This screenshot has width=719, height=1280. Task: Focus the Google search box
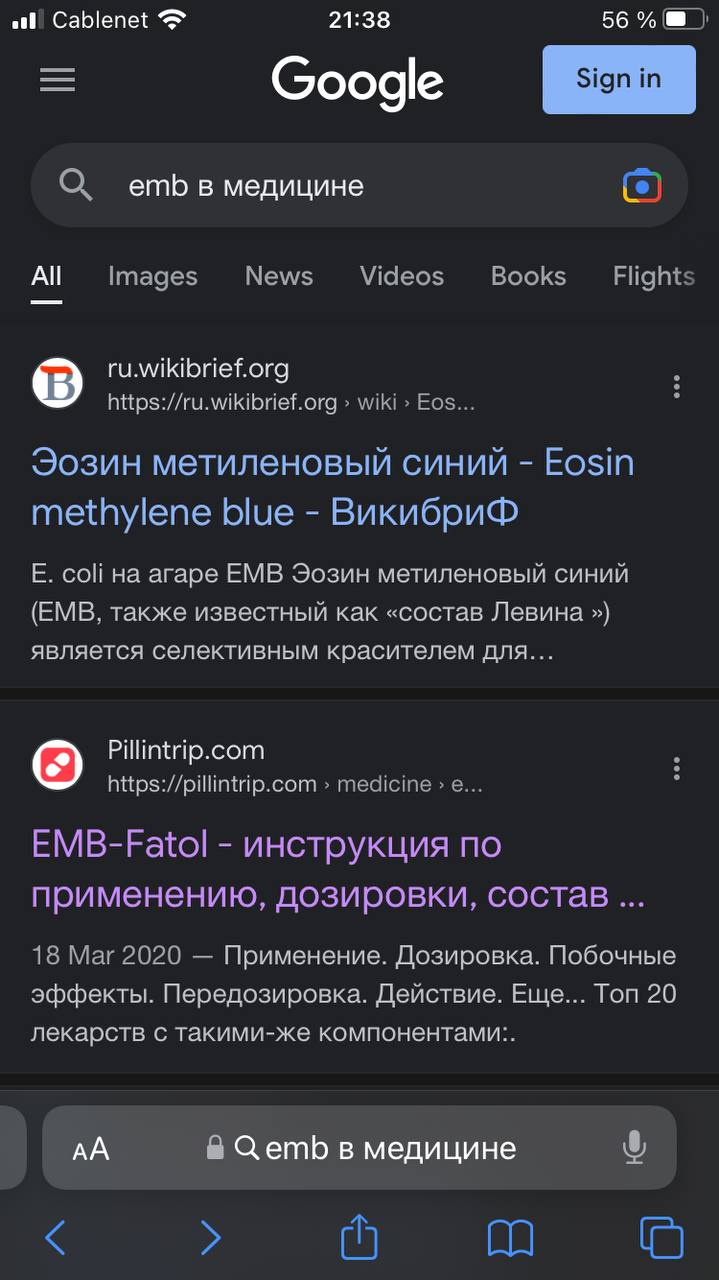[340, 186]
